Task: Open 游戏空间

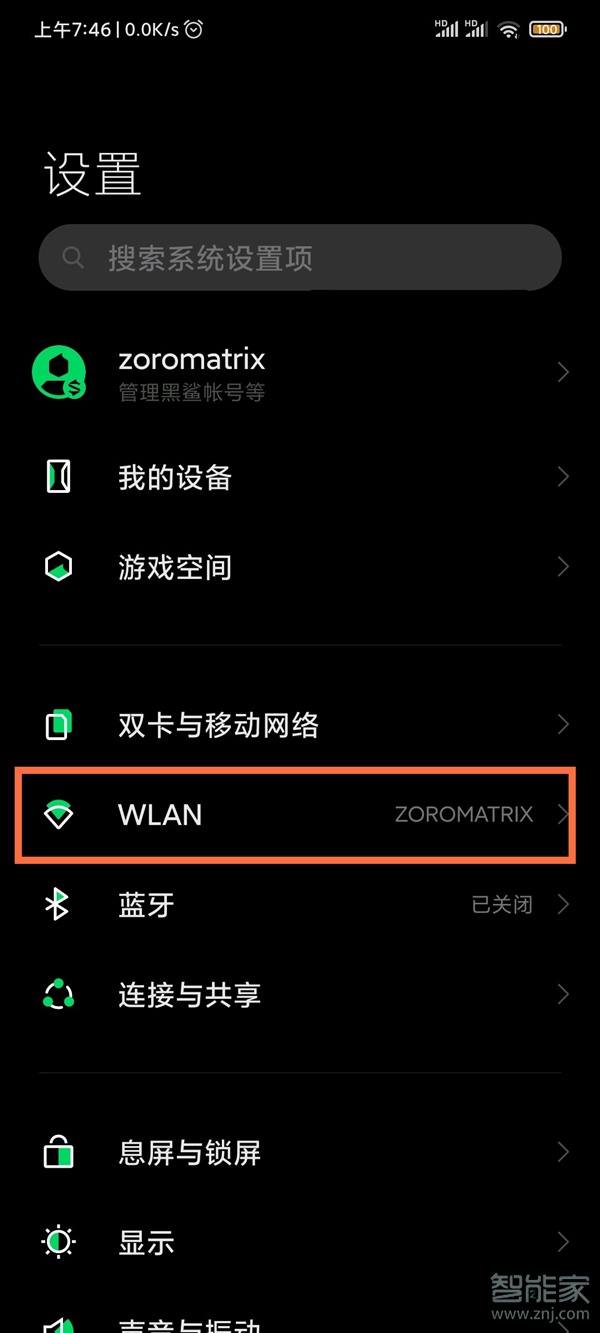Action: pyautogui.click(x=300, y=567)
